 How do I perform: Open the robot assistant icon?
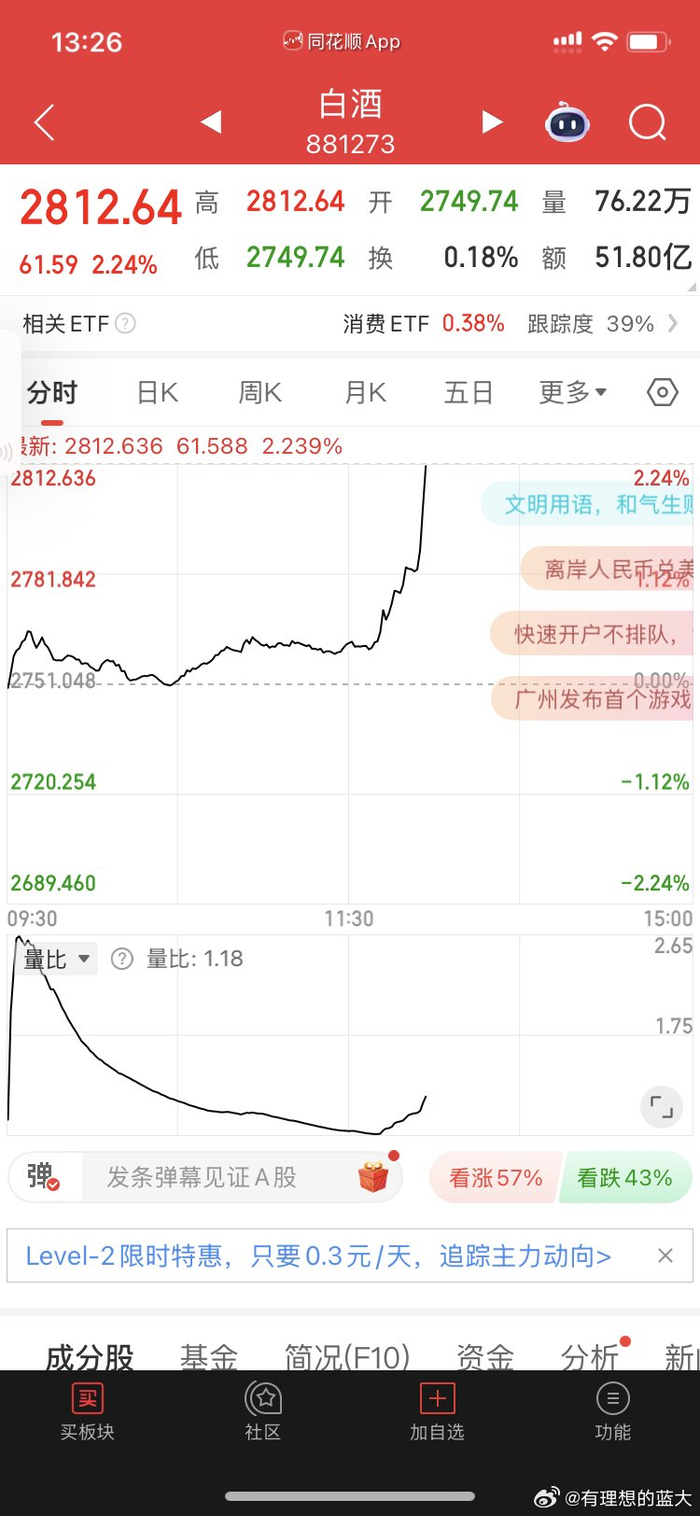(x=567, y=123)
